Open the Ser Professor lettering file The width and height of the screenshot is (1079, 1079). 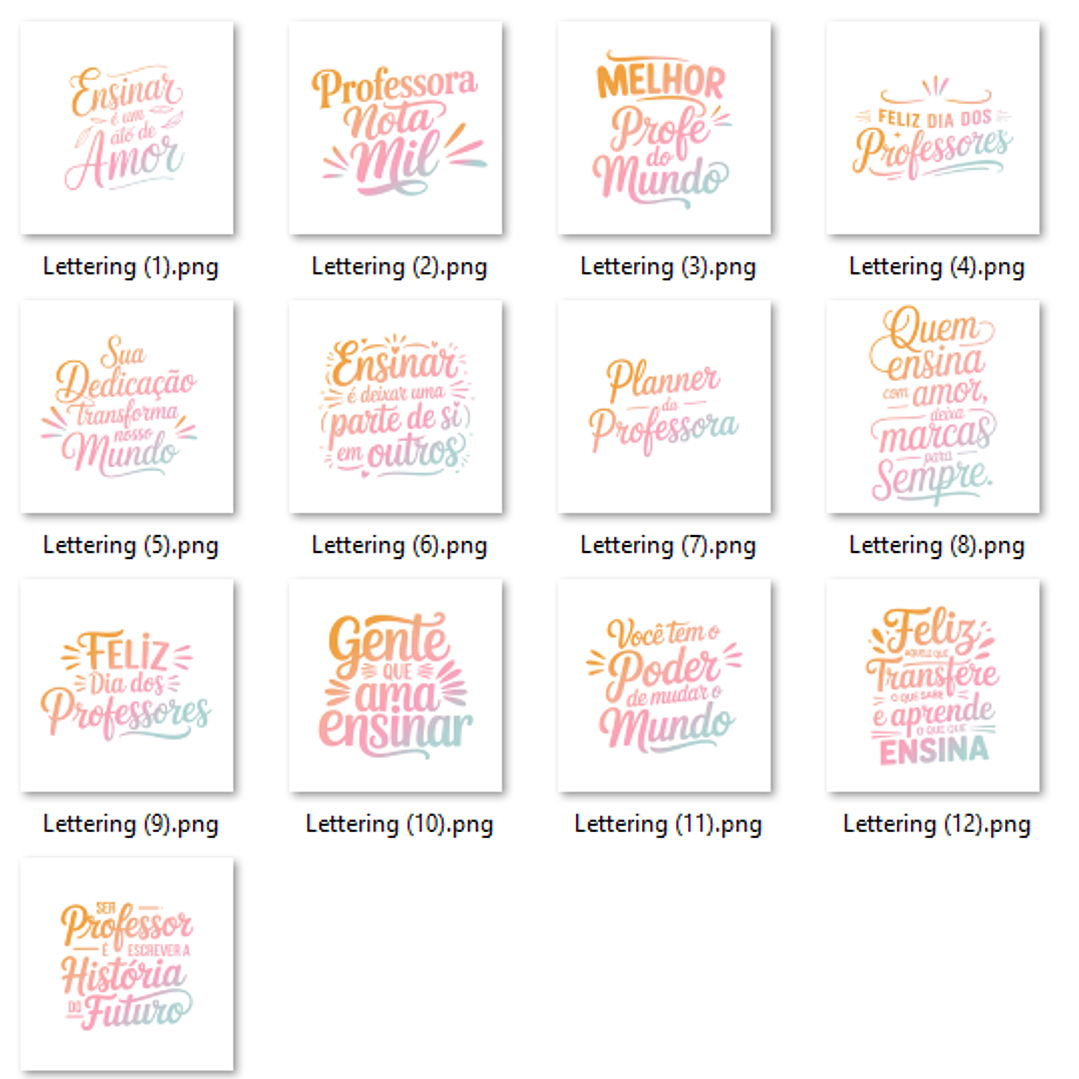tap(127, 964)
